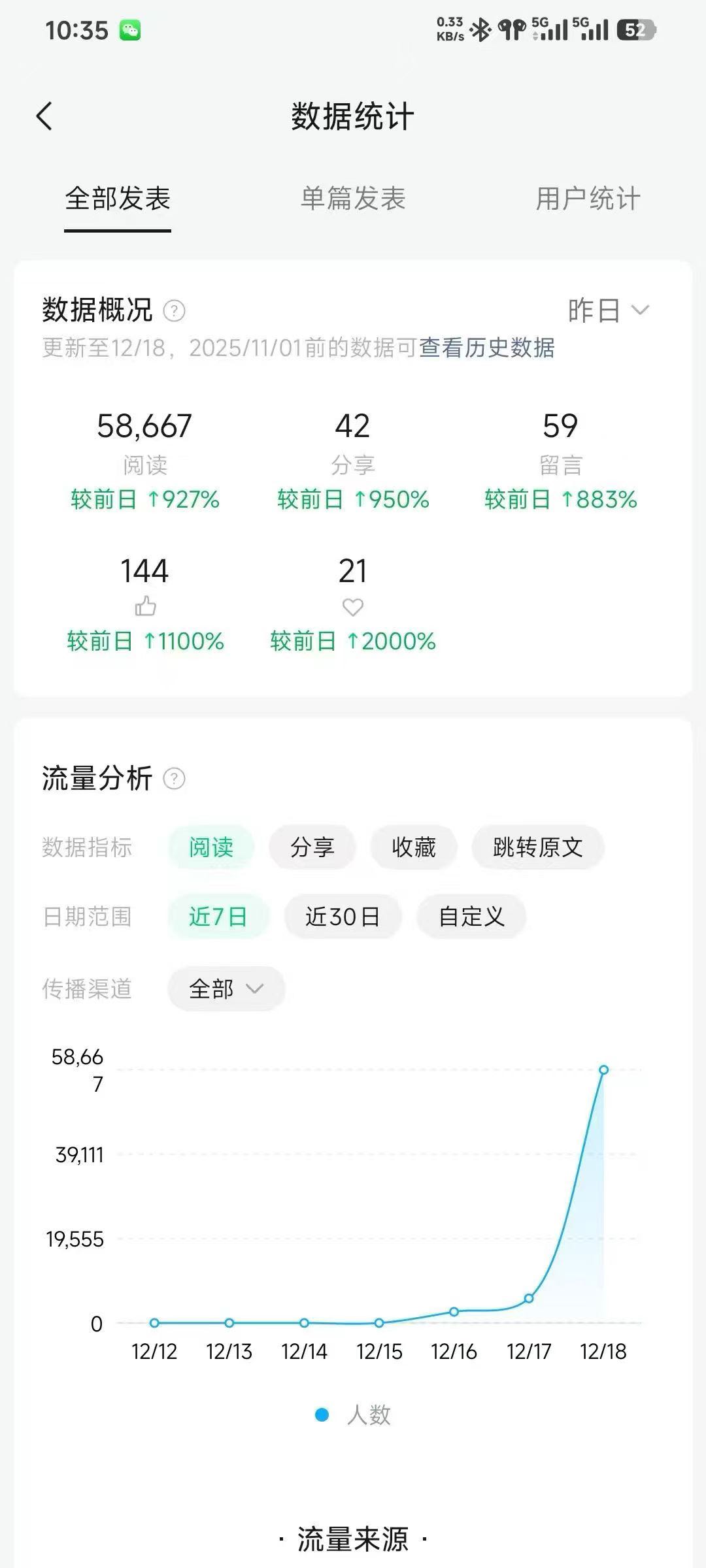The image size is (706, 1568).
Task: Open 查看历史数据 link
Action: pos(485,350)
